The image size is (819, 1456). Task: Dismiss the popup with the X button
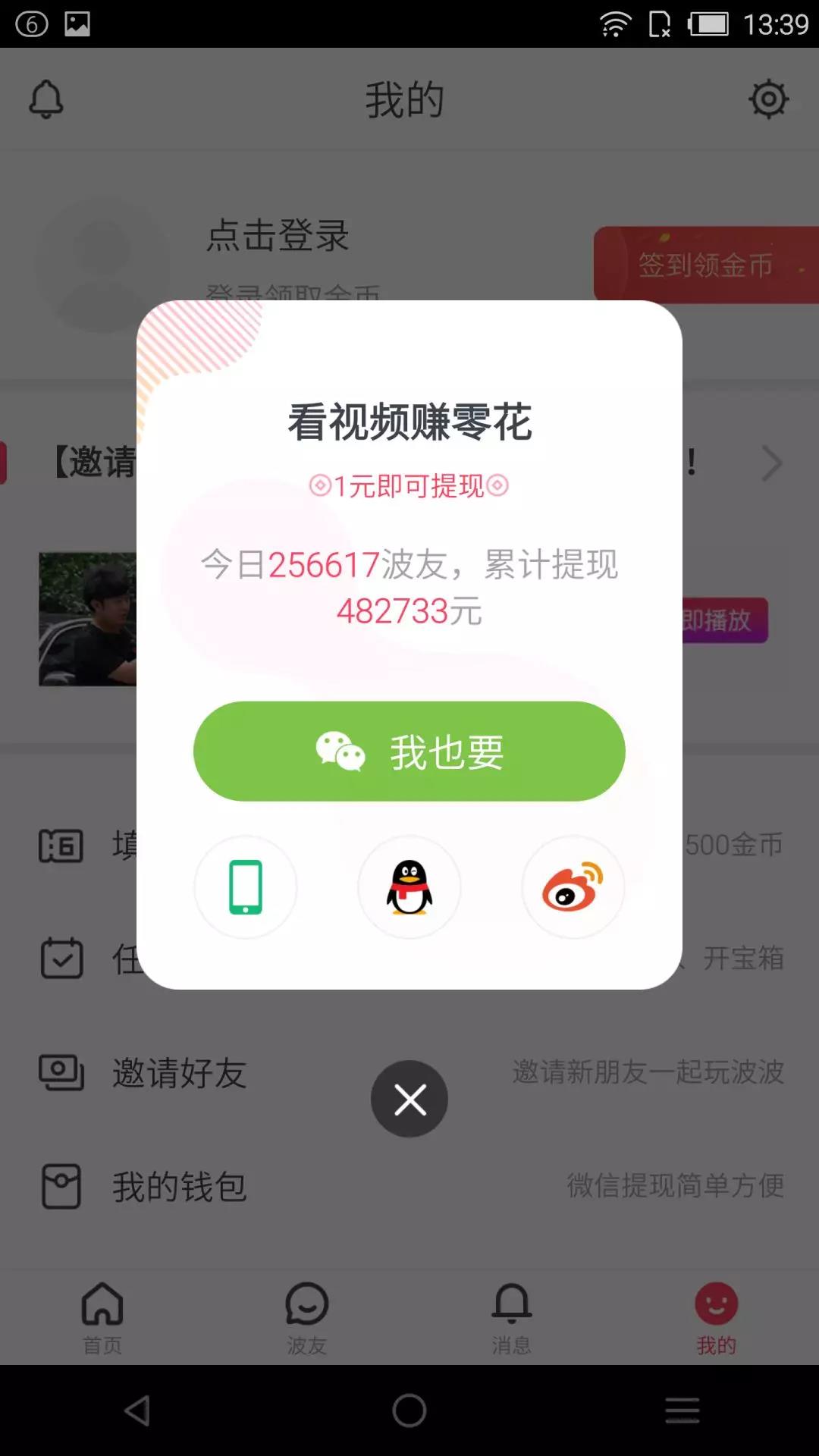(x=409, y=1099)
